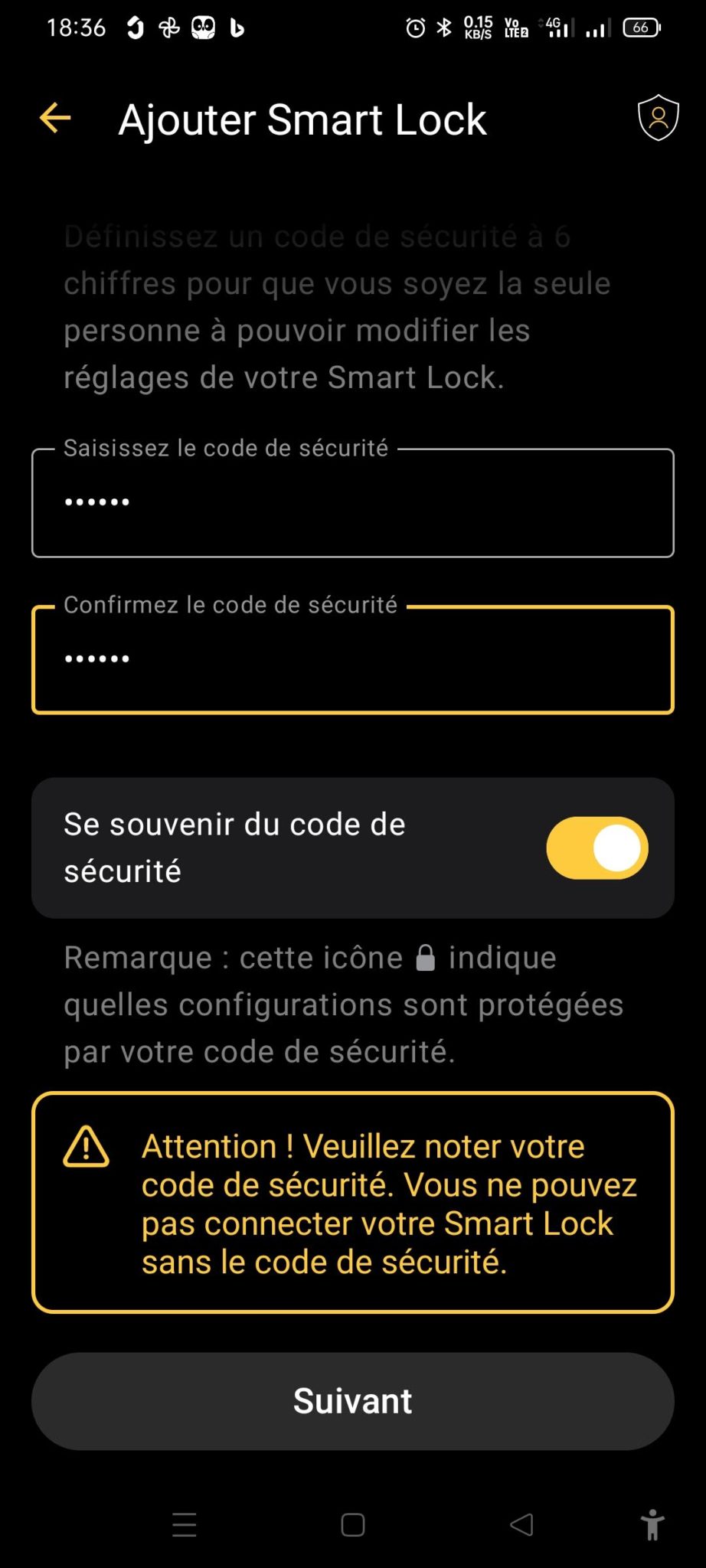Focus the "Saisissez le code de sécurité" field
This screenshot has width=706, height=1568.
pyautogui.click(x=352, y=503)
